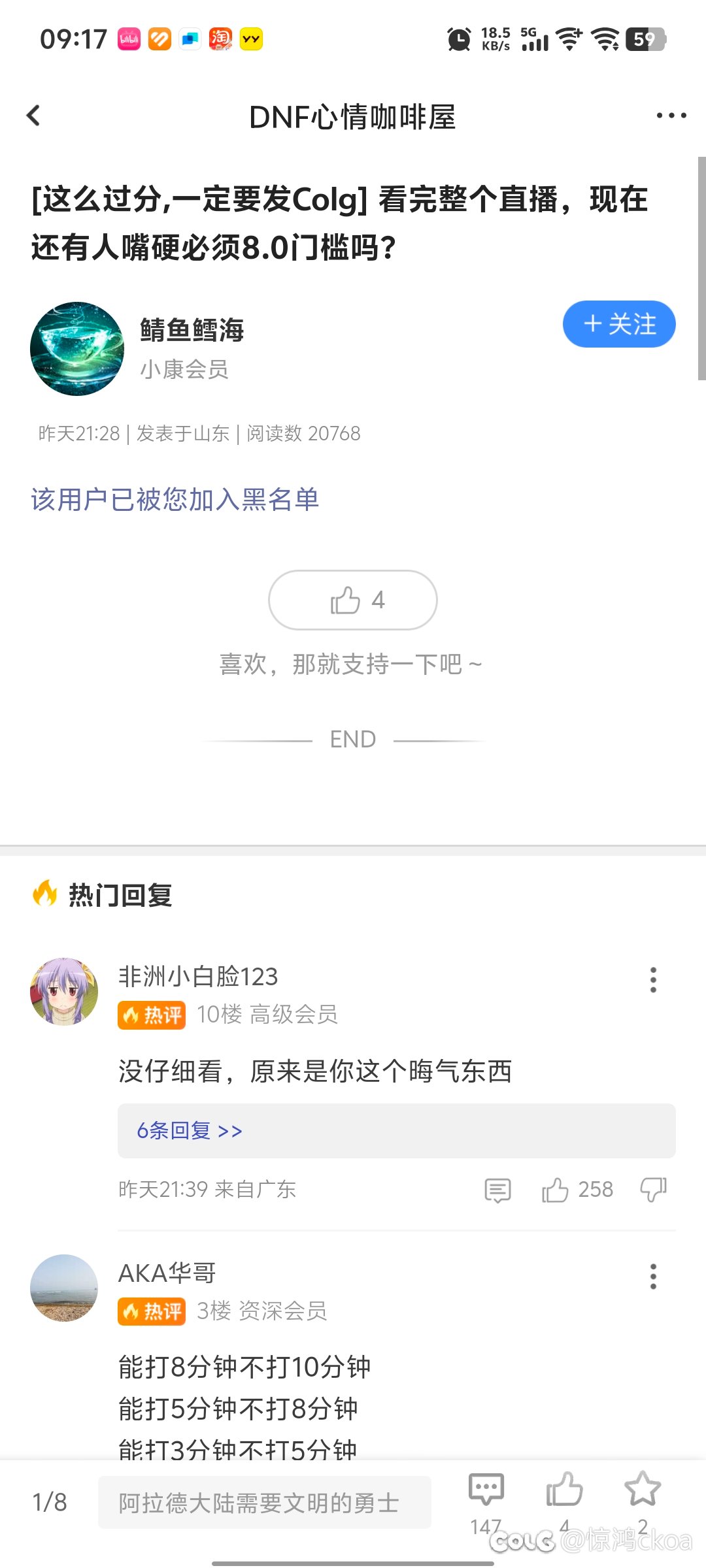
Task: Upvote 非洲小白脸123's comment
Action: 556,1190
